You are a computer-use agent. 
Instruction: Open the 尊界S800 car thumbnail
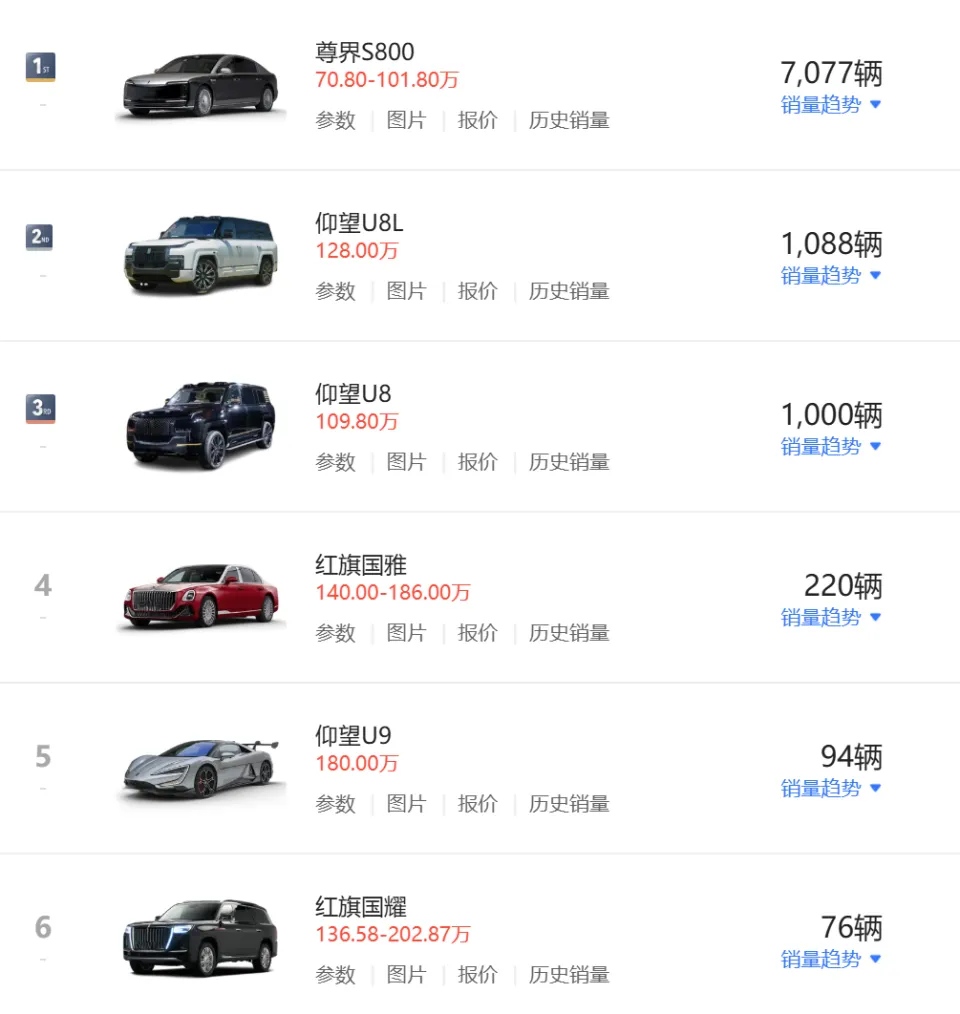point(199,80)
